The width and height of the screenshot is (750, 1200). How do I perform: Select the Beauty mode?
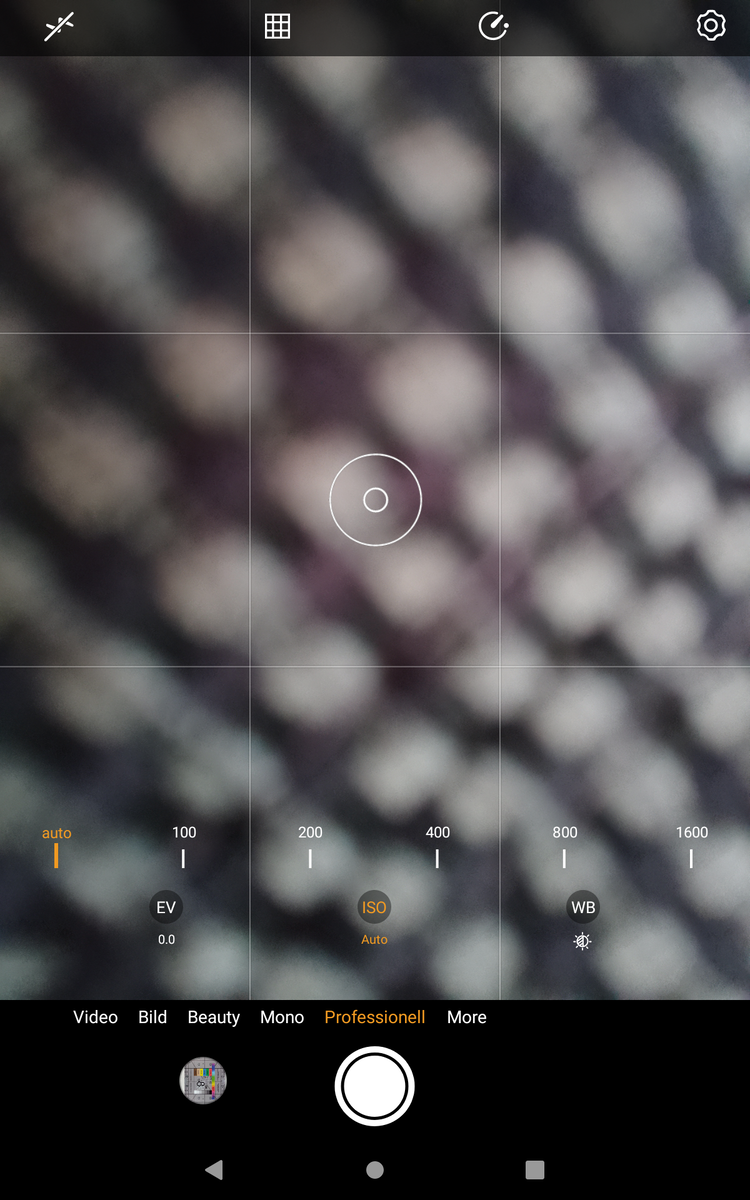pos(213,1017)
